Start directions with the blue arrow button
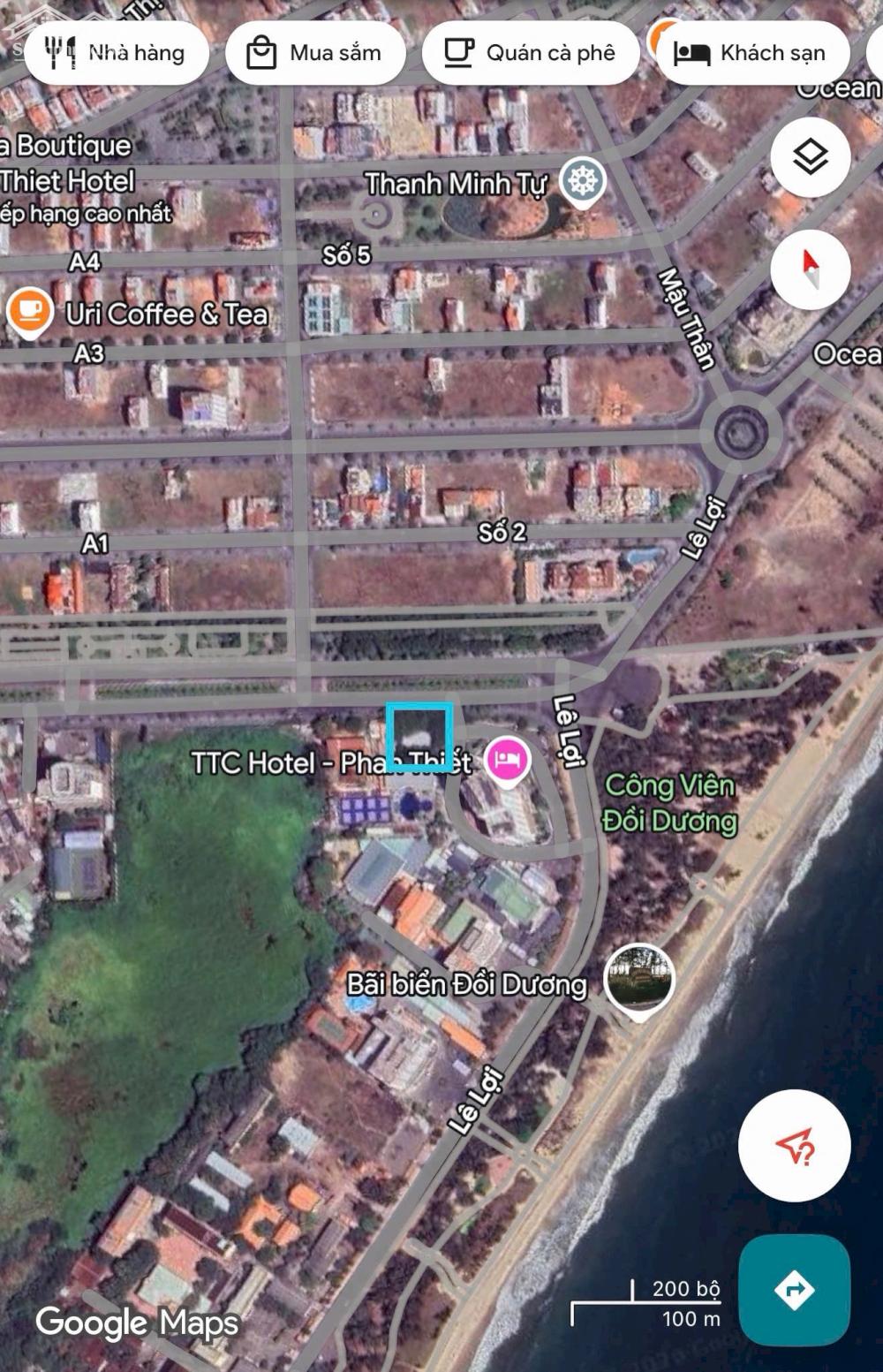 (x=794, y=1290)
